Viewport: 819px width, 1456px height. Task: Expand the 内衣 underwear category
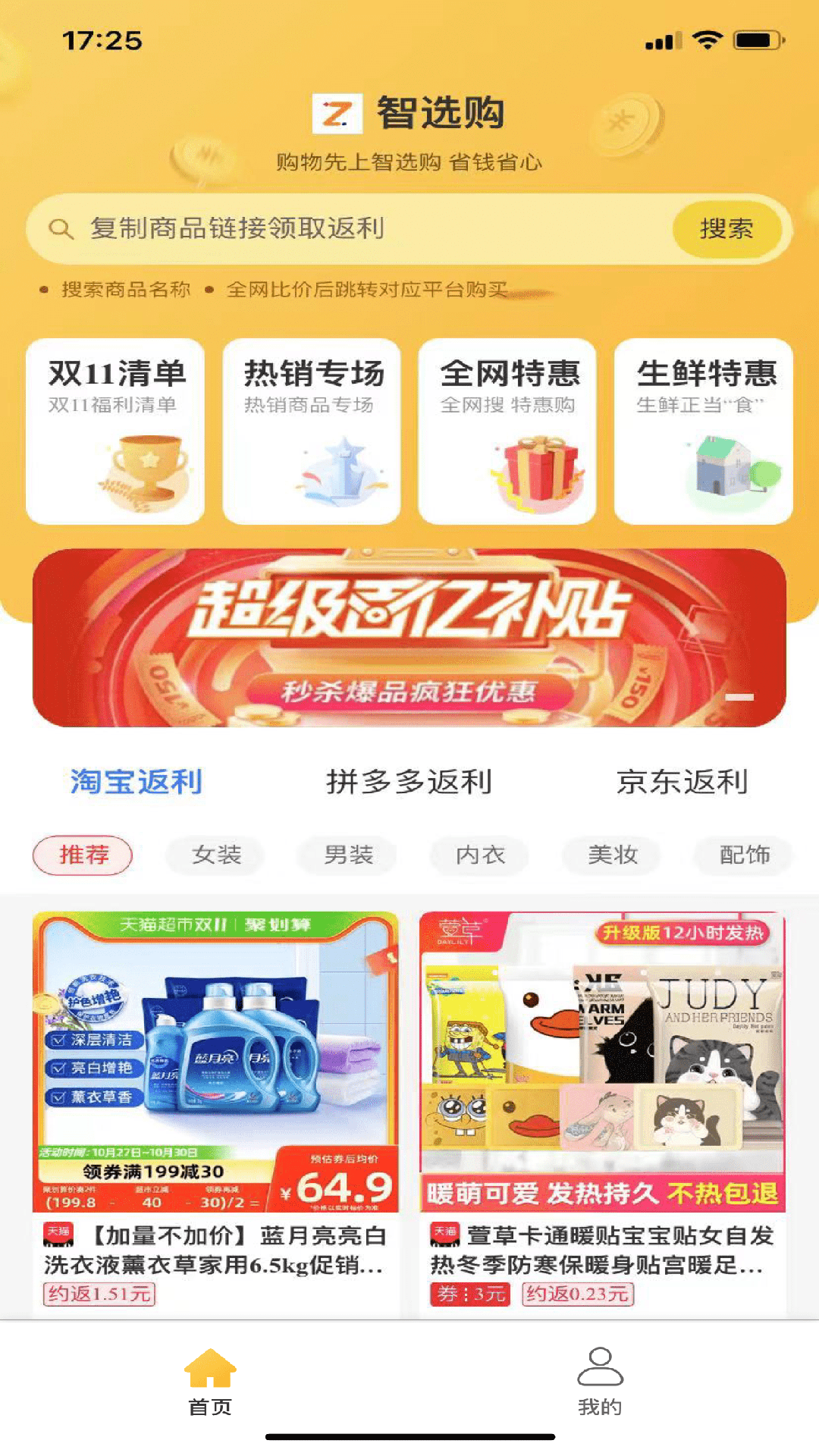pos(479,855)
